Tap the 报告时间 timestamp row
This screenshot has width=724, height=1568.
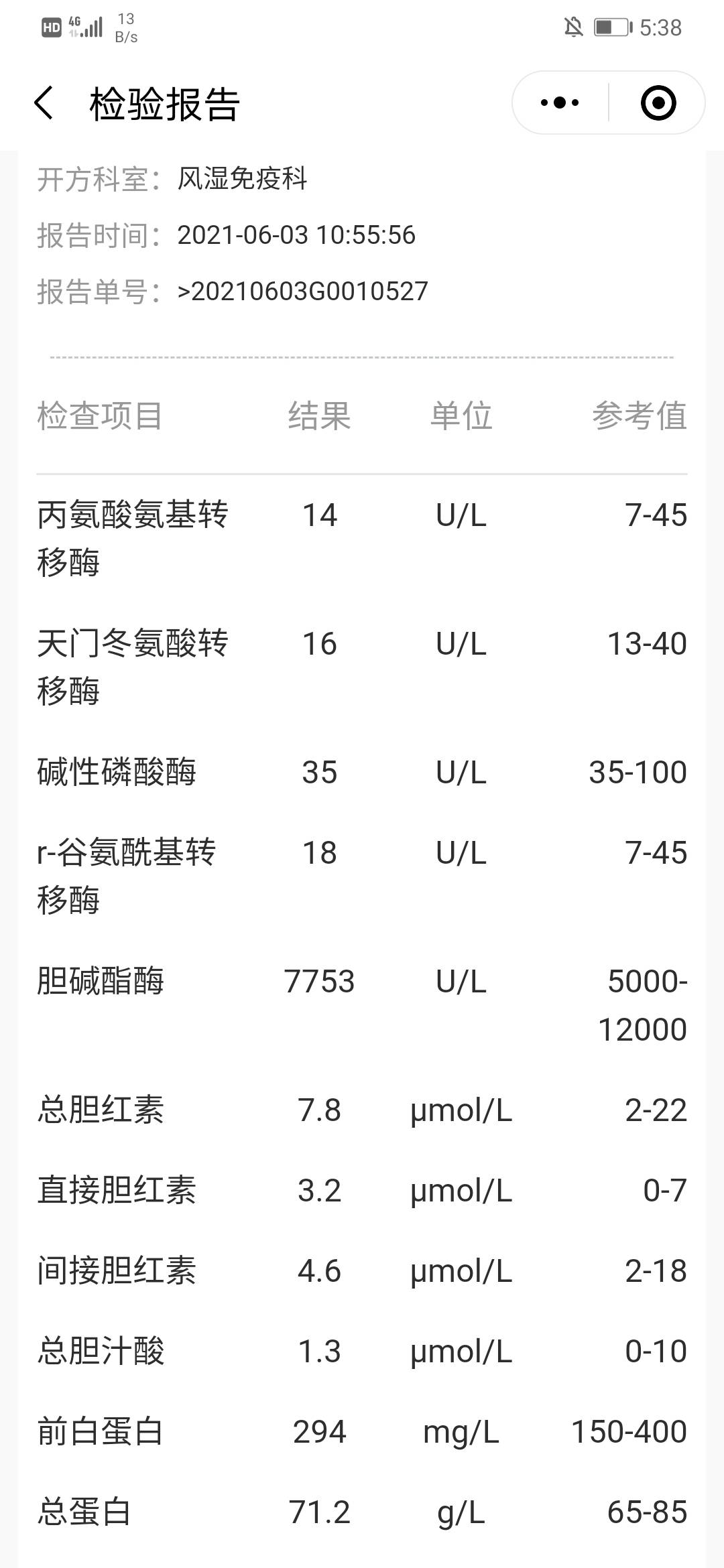295,235
